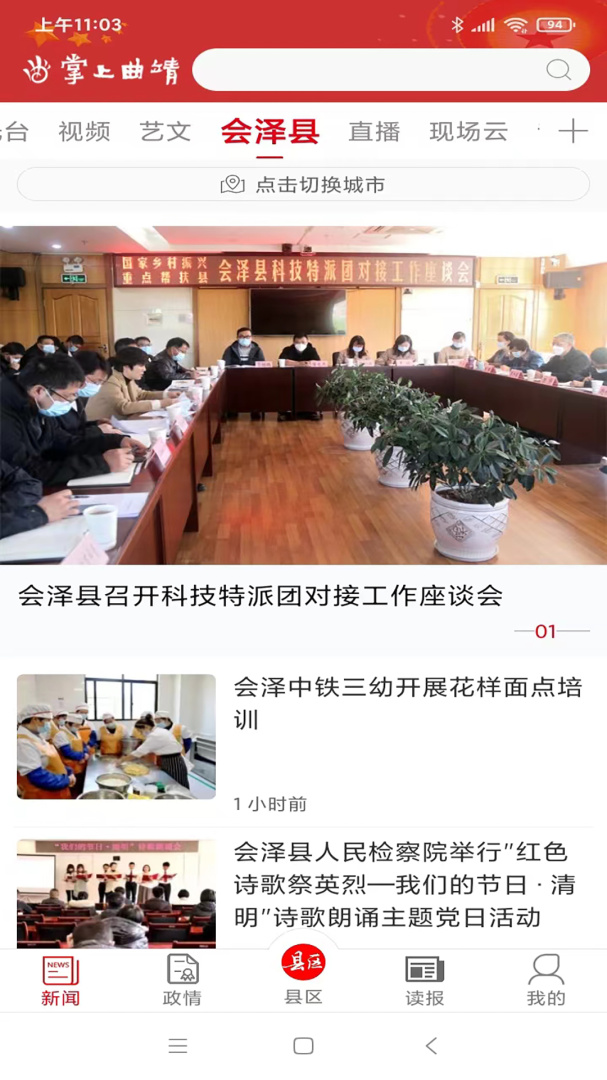Switch to the 新闻 bottom tab
The image size is (607, 1080).
click(x=60, y=980)
